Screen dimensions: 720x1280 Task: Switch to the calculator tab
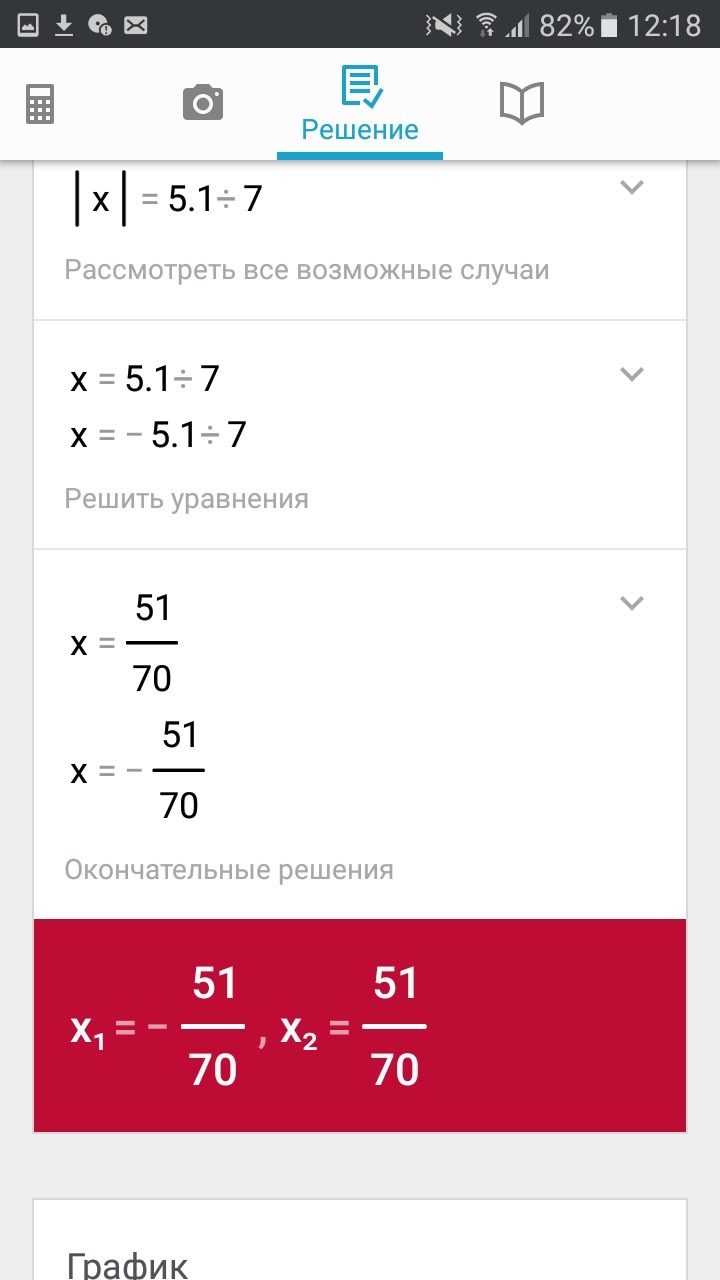pyautogui.click(x=40, y=104)
